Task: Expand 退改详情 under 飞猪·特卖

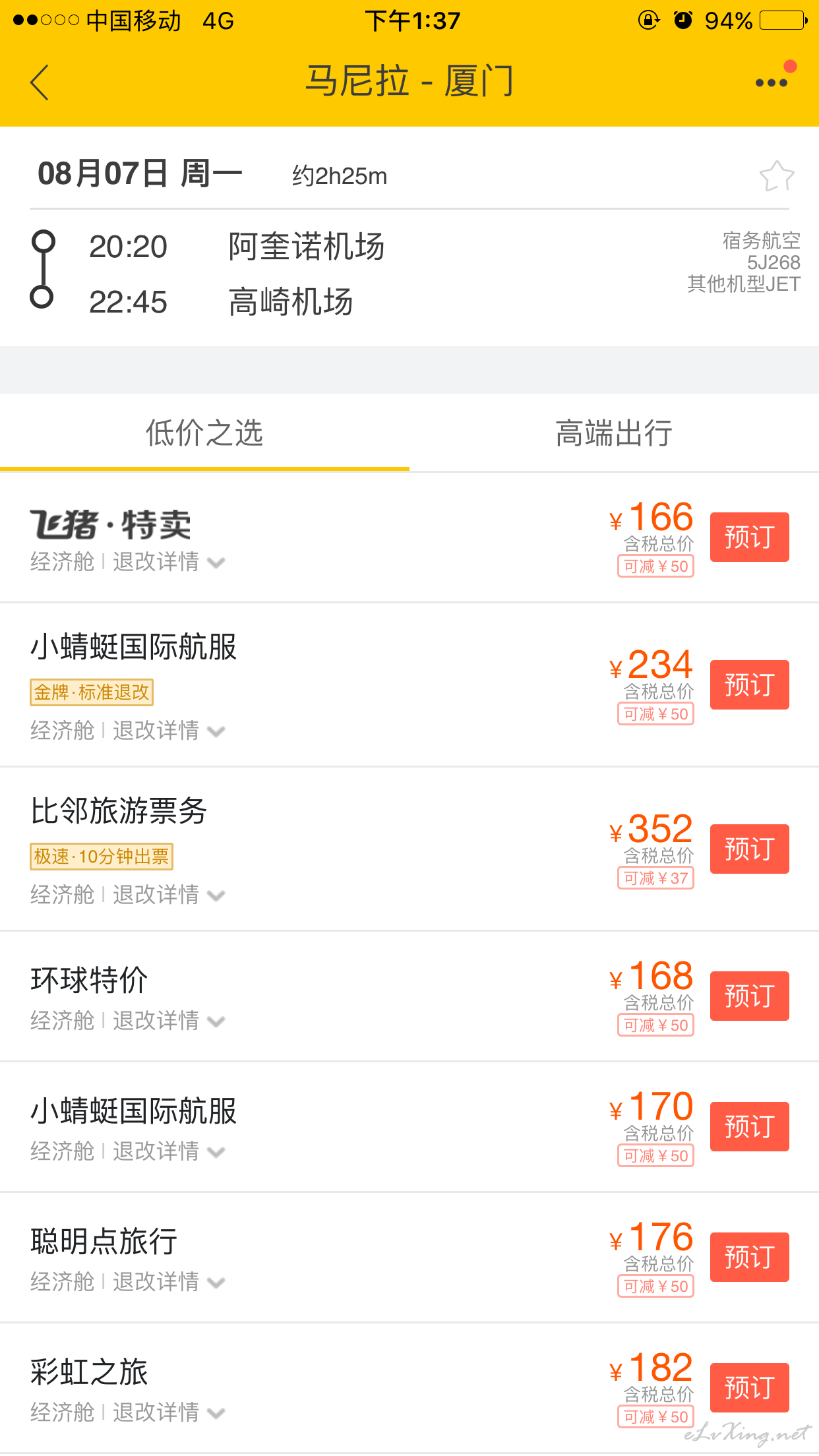Action: tap(169, 562)
